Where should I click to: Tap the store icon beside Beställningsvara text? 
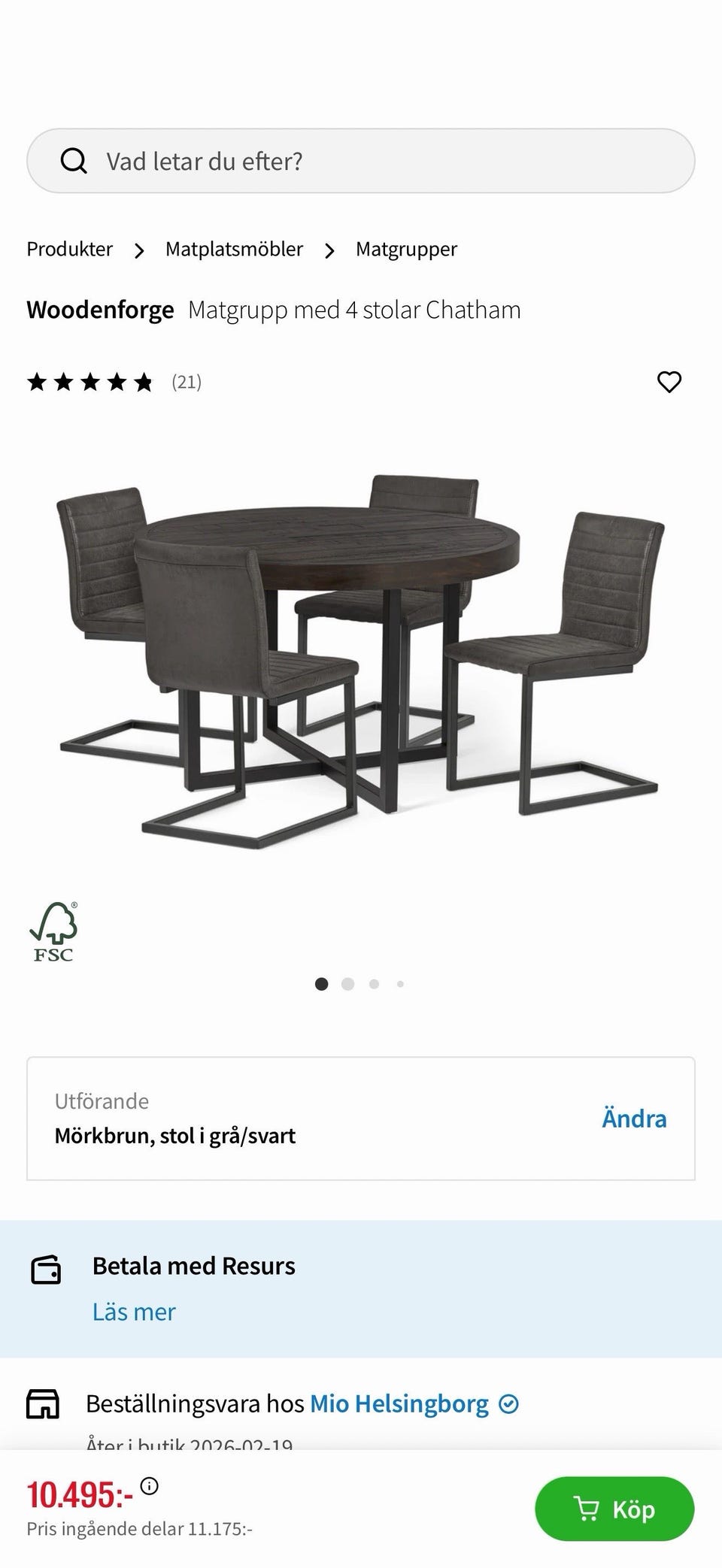point(45,1402)
